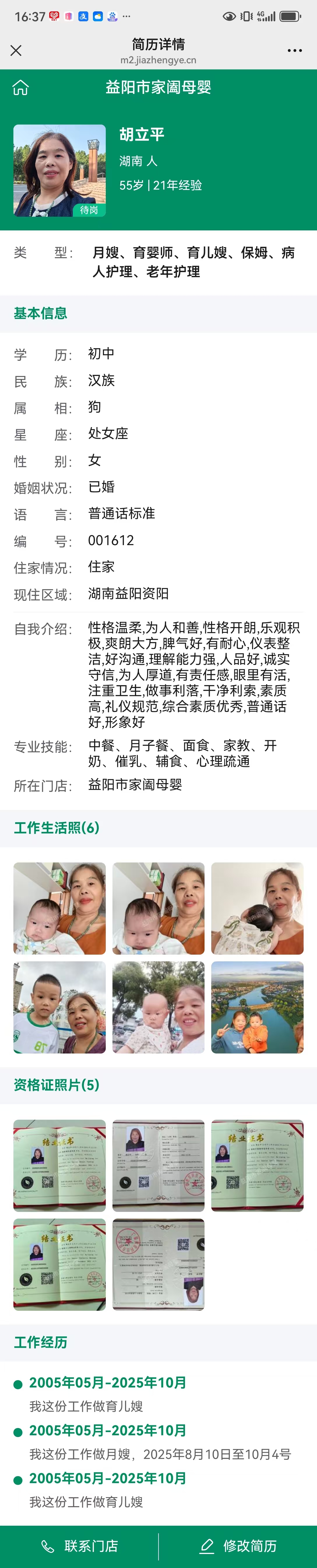This screenshot has height=1568, width=317.
Task: Tap 修改简历 to edit the resume
Action: pos(238,1546)
